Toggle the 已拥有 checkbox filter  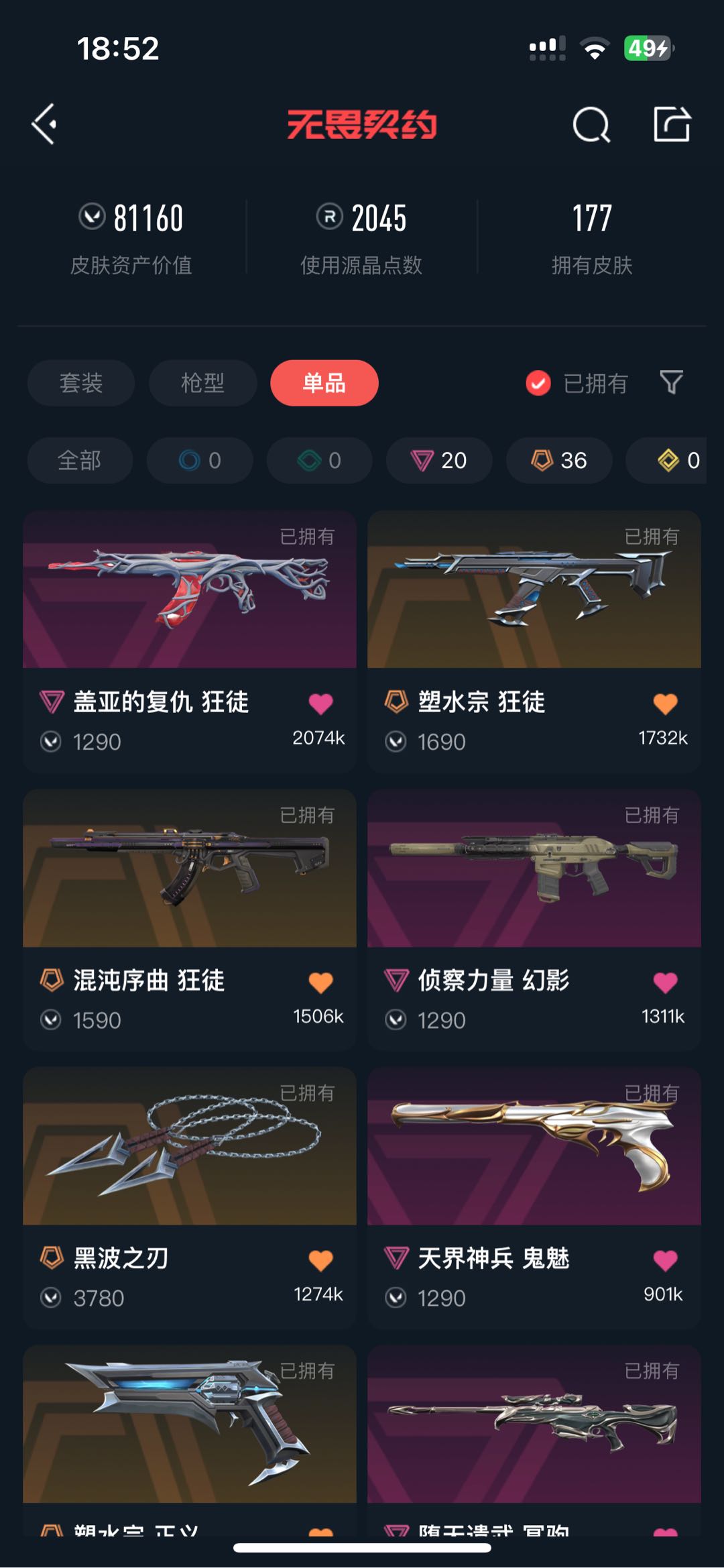(x=577, y=383)
